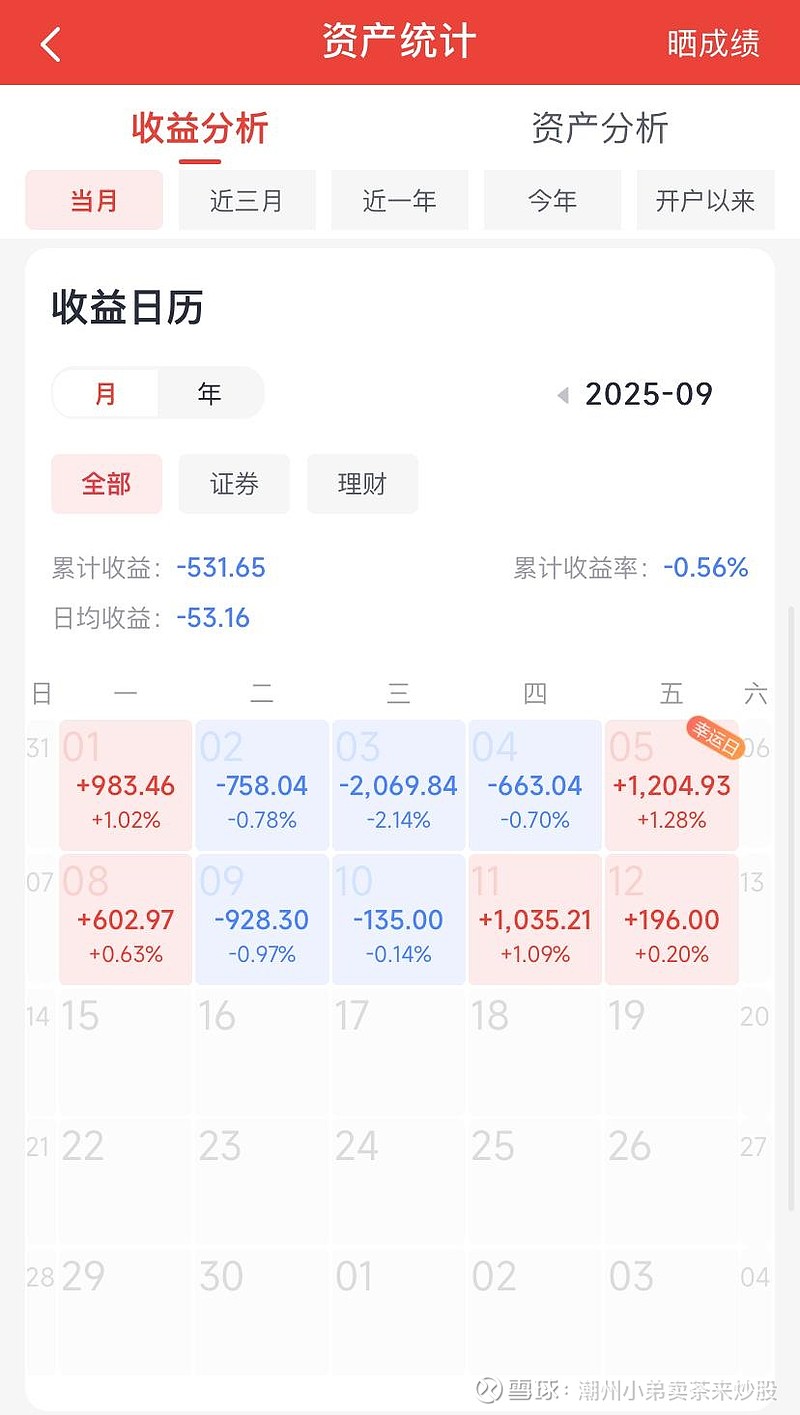Switch to the 资产分析 tab
800x1415 pixels.
click(599, 129)
